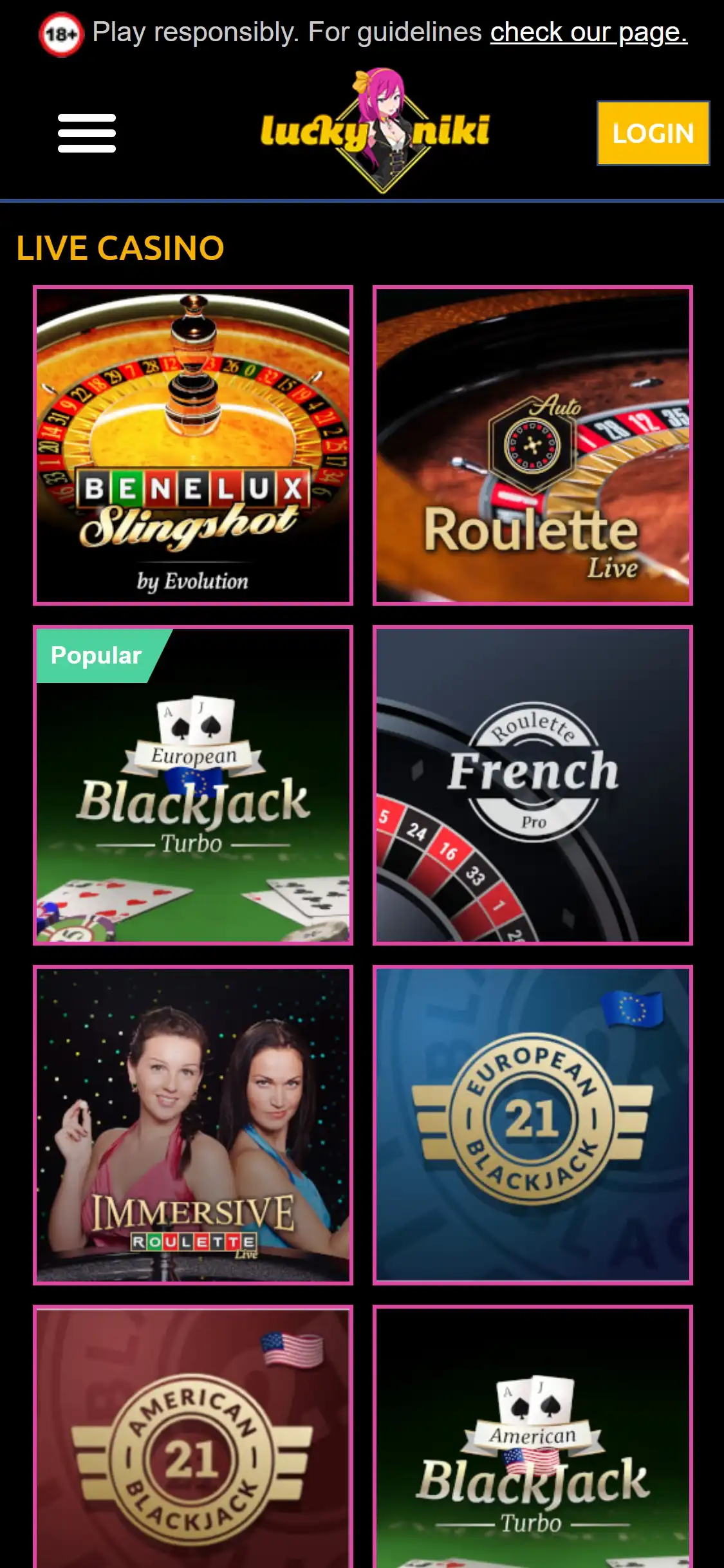Play European BlackJack Turbo
This screenshot has height=1568, width=724.
tap(193, 785)
